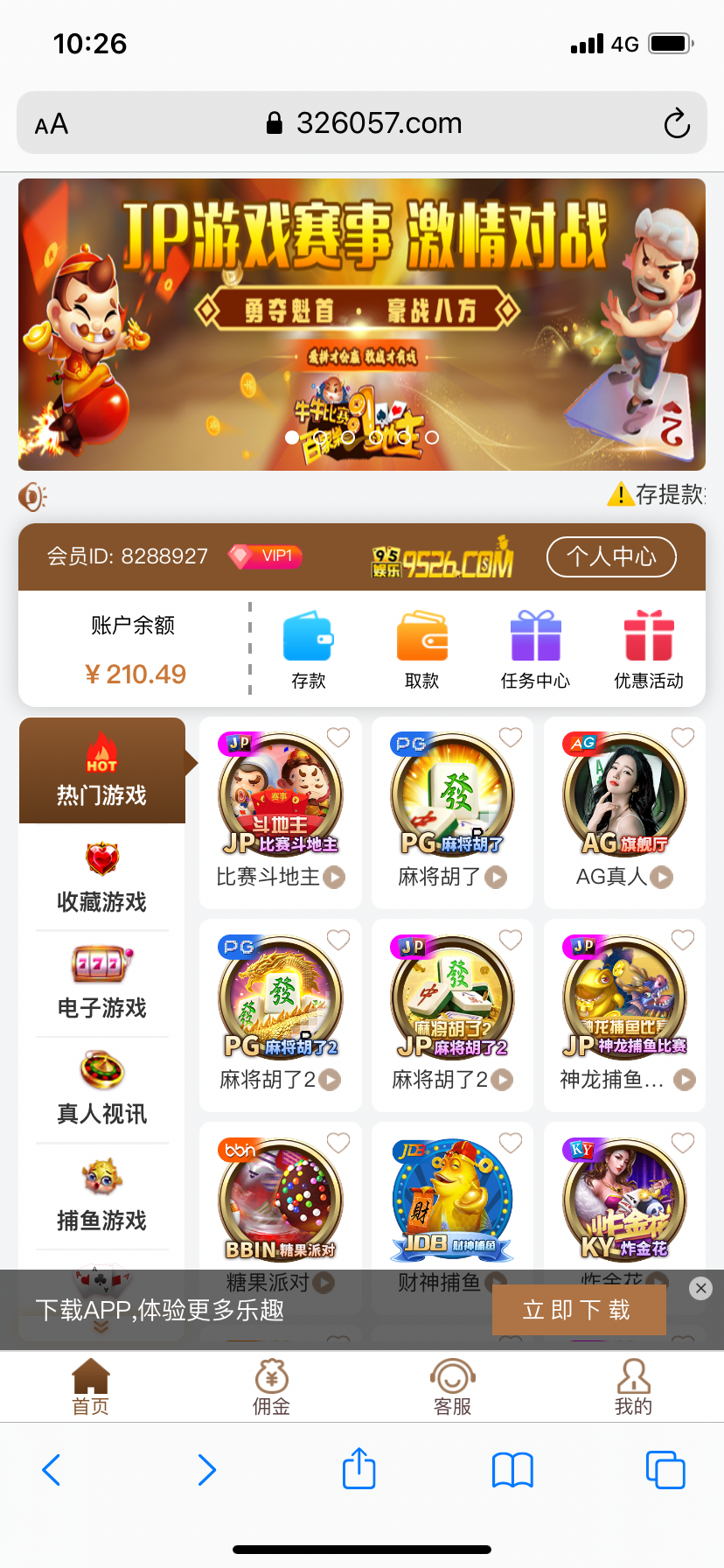Dismiss the app download banner
The width and height of the screenshot is (724, 1568).
coord(700,1288)
